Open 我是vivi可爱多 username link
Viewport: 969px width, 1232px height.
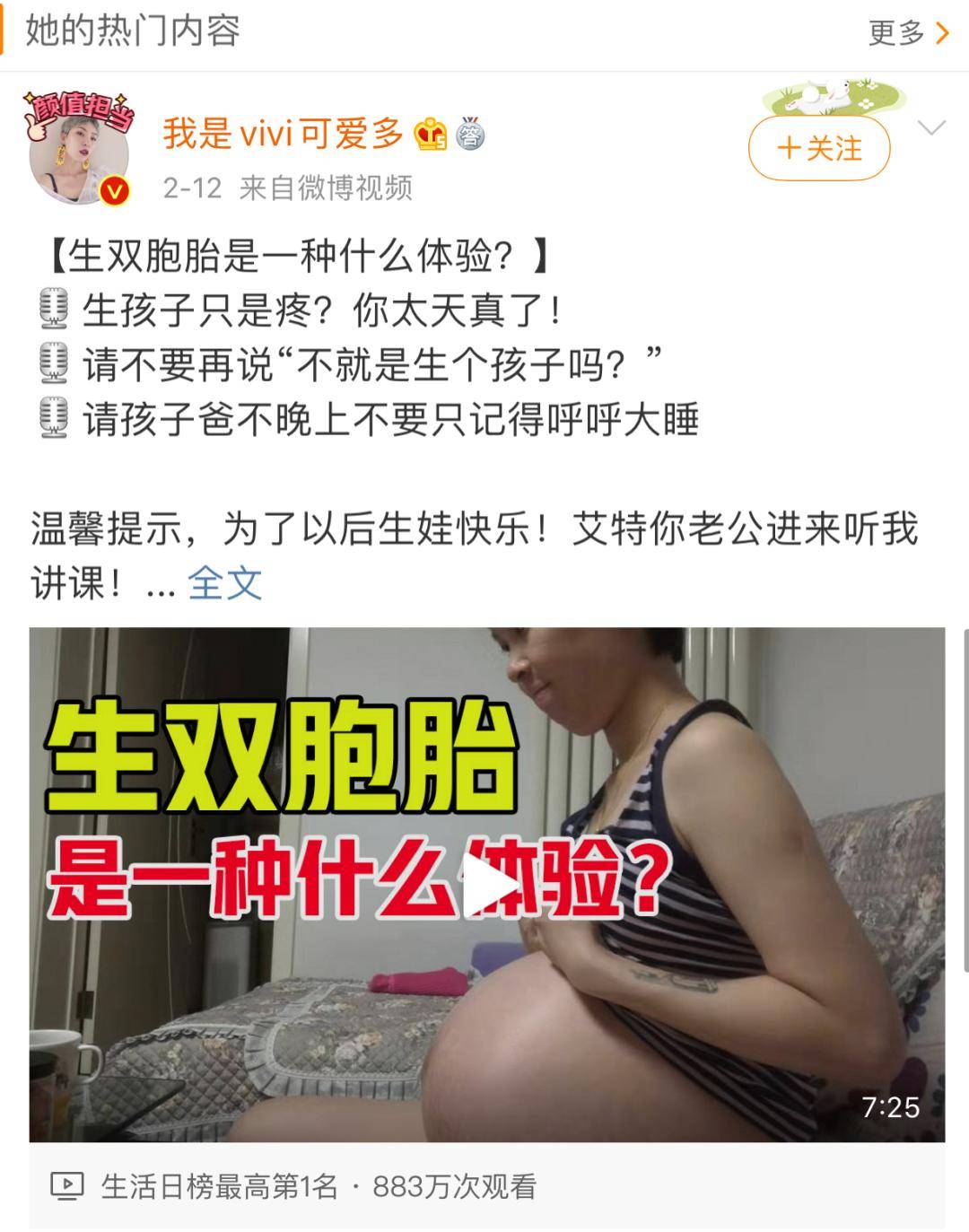284,135
